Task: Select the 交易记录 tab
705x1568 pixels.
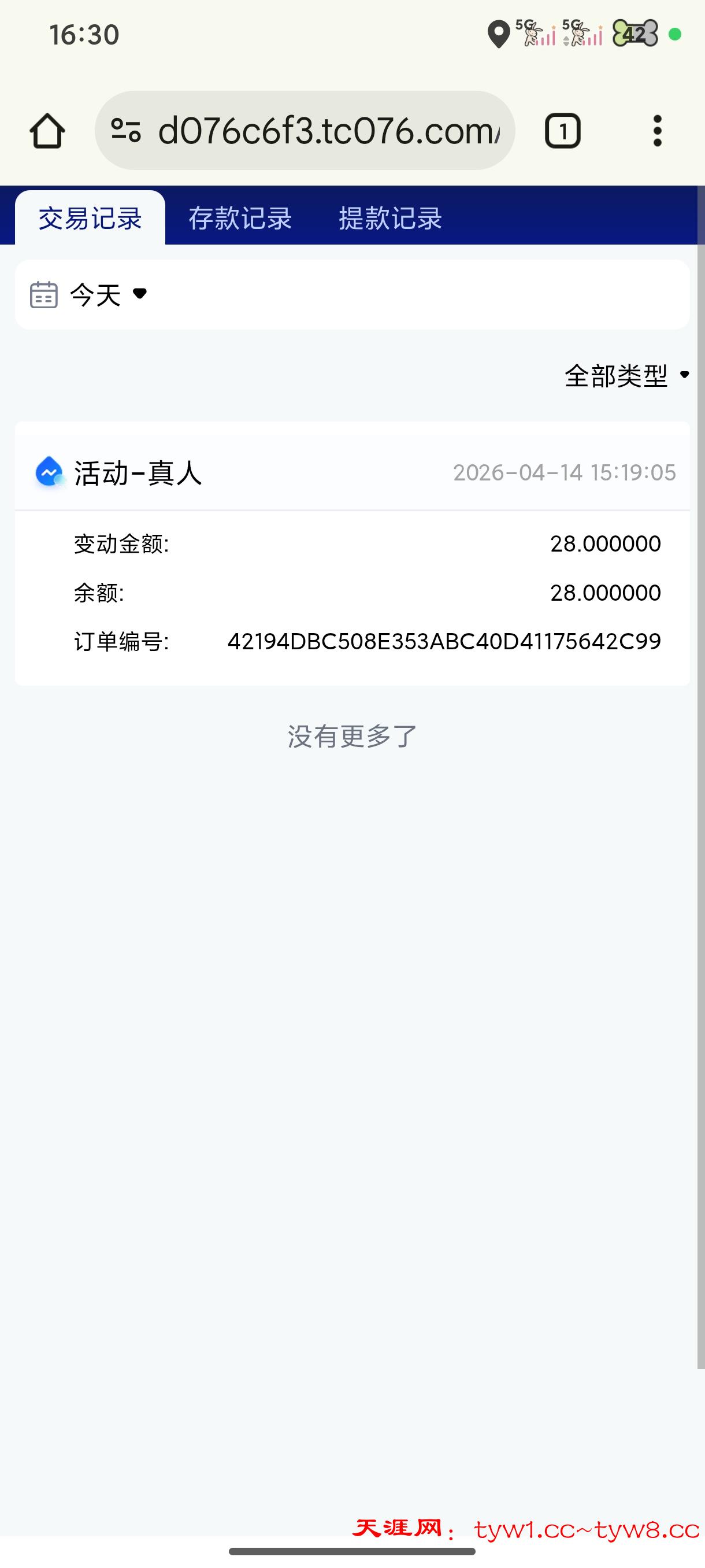Action: tap(90, 219)
